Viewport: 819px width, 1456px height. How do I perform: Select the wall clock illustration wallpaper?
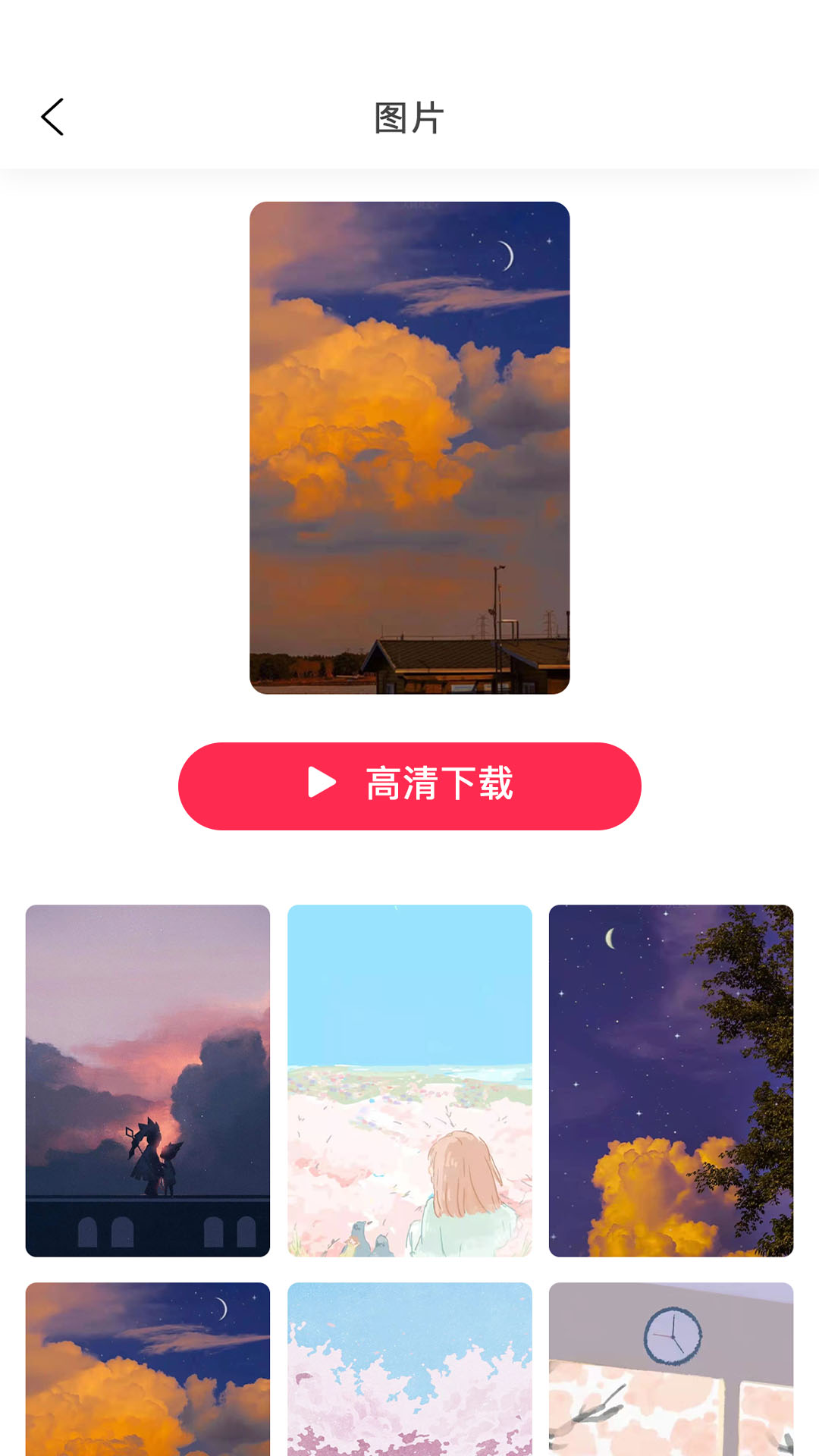(x=671, y=1368)
